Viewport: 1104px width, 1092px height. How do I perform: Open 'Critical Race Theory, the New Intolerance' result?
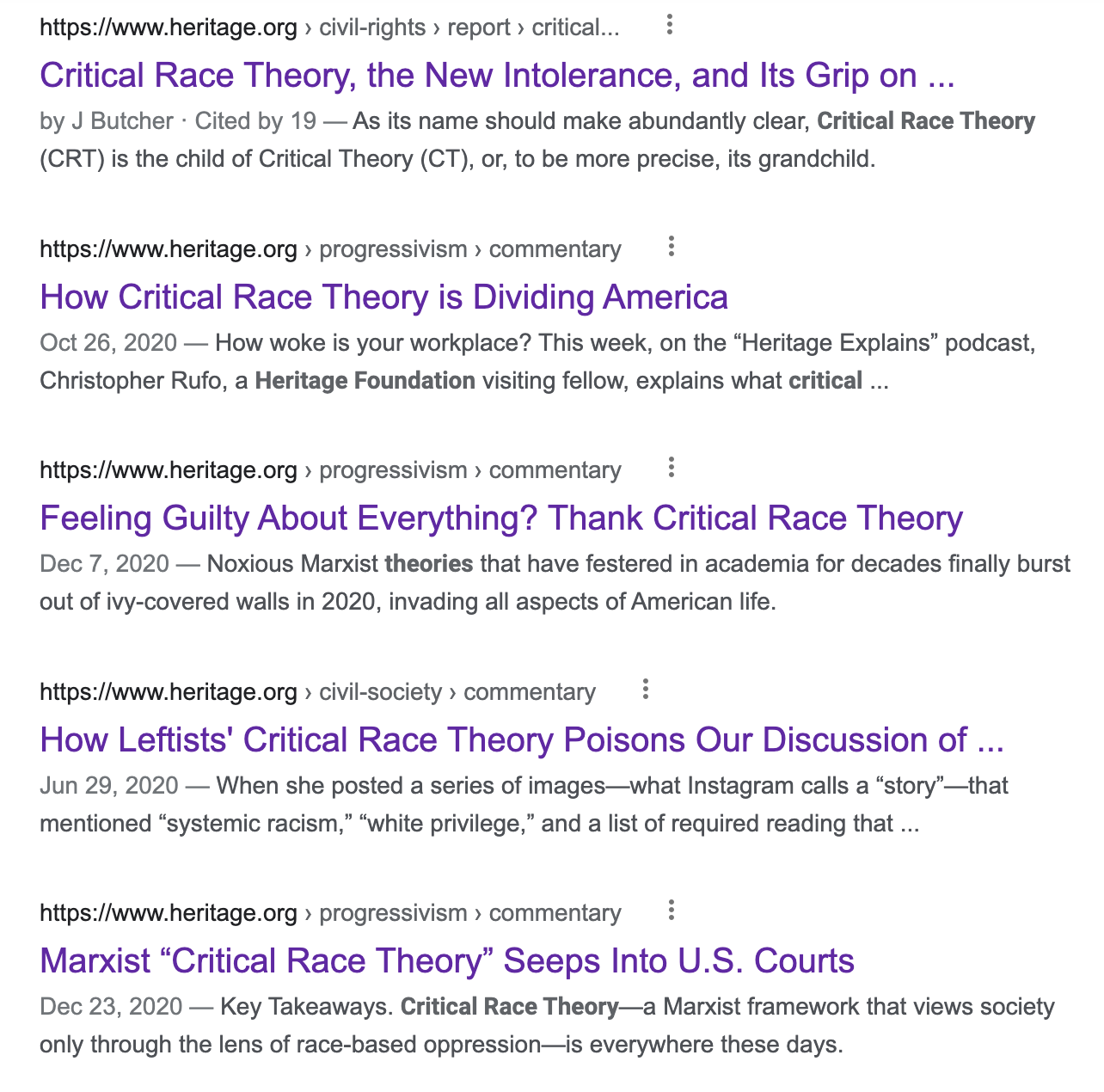497,76
